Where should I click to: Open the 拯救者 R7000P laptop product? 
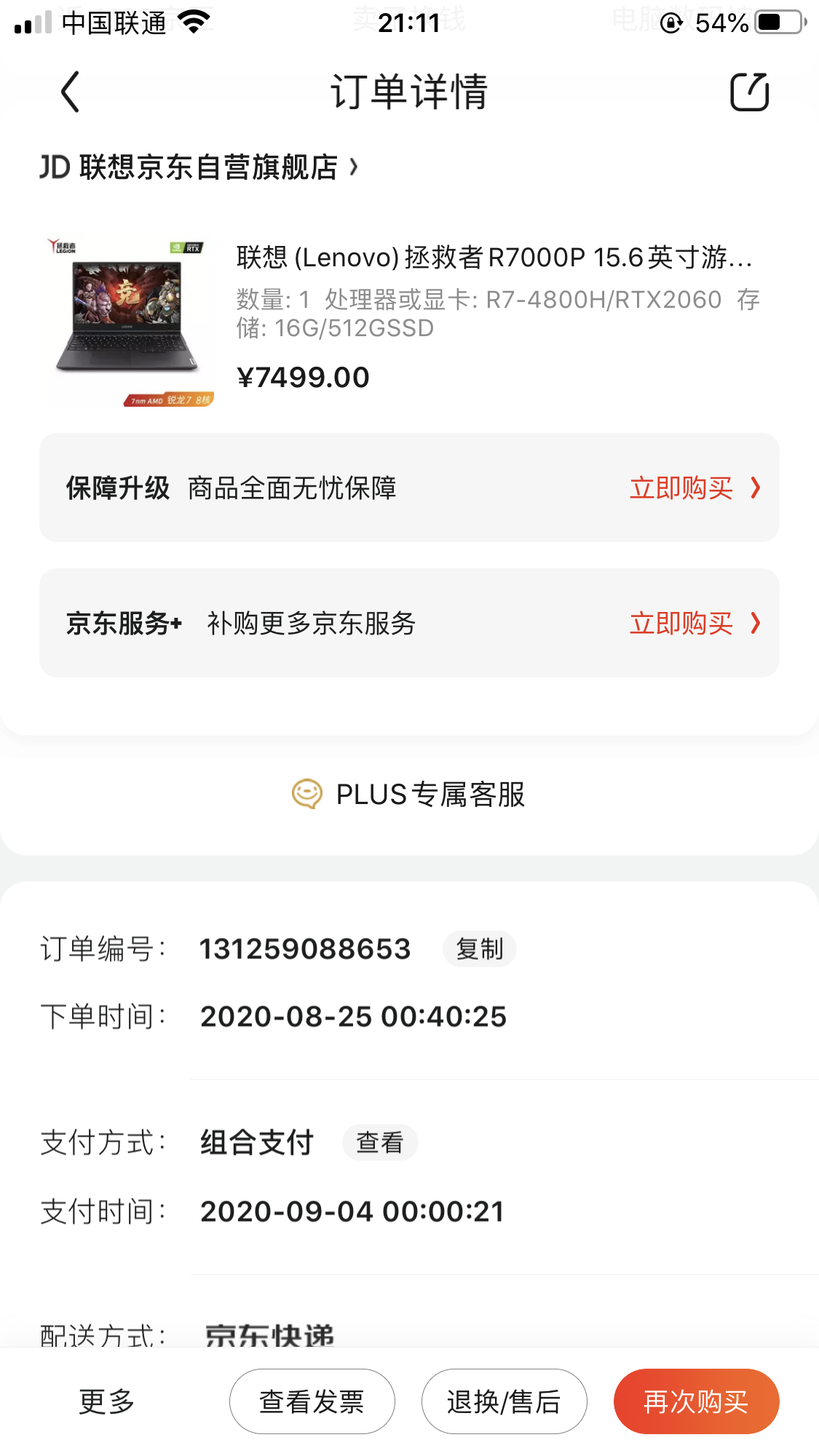[x=494, y=258]
